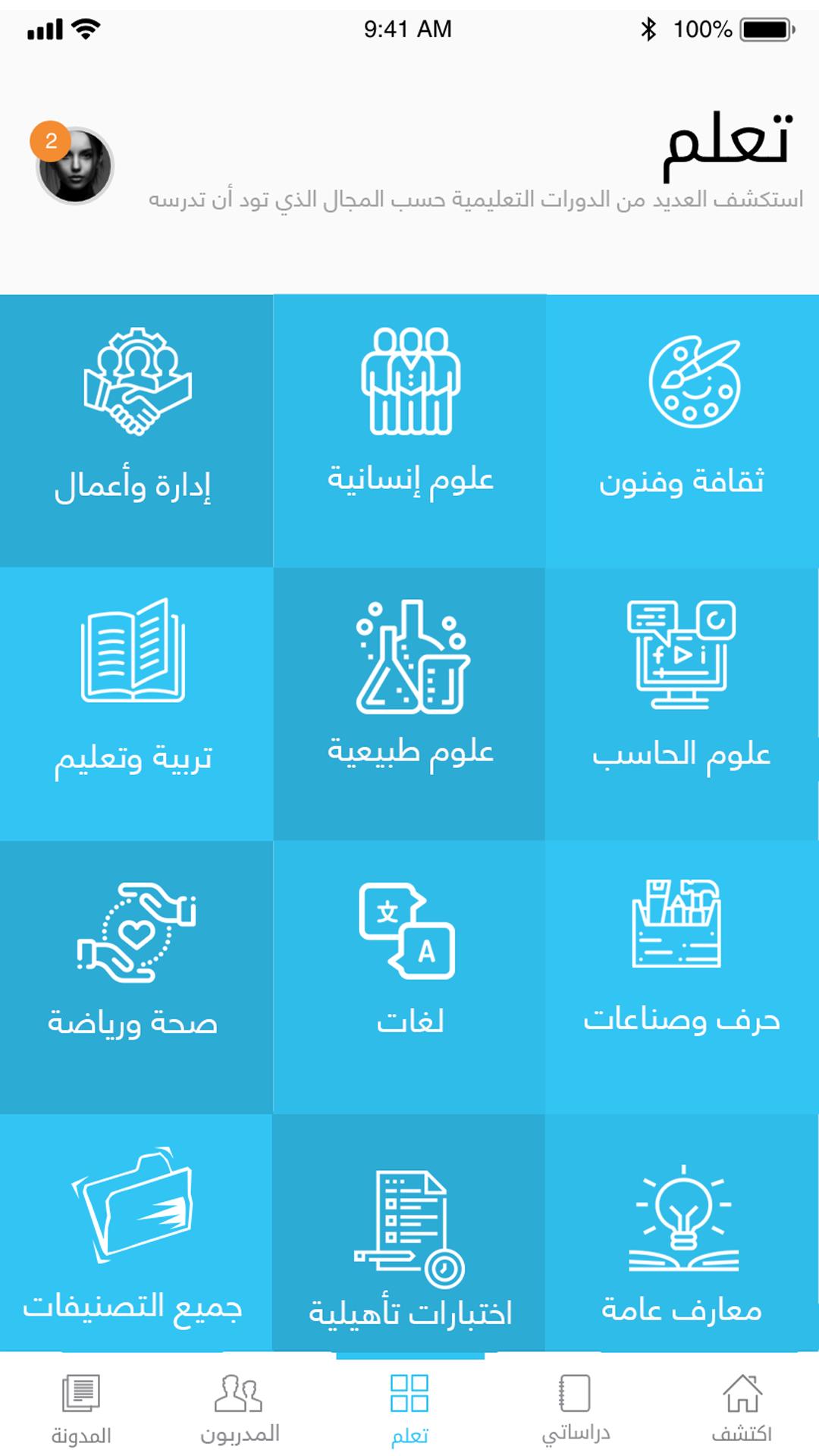Open the صحة ورياضة category
The image size is (819, 1456).
[136, 976]
